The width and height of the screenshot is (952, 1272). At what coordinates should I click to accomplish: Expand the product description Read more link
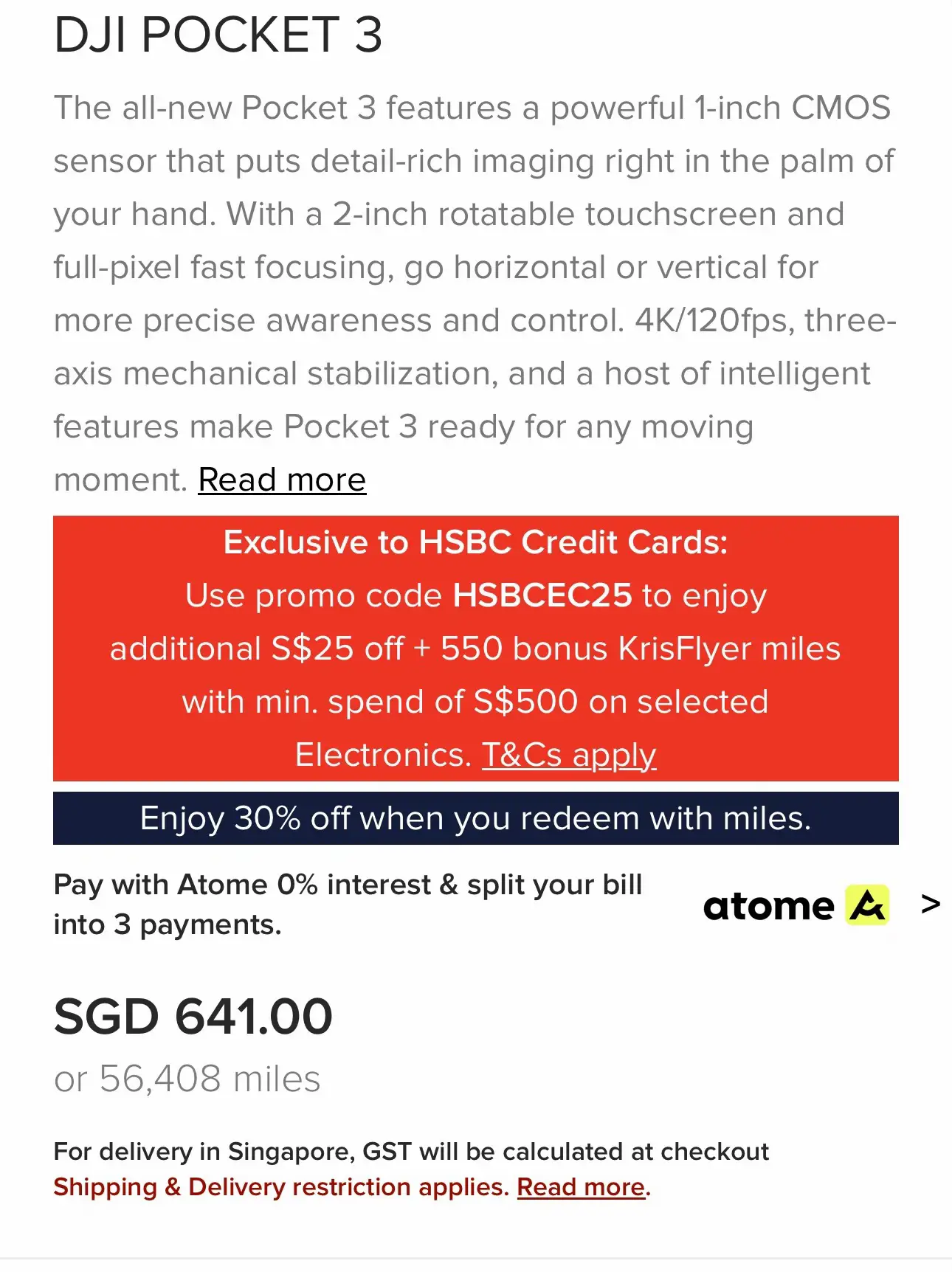pyautogui.click(x=282, y=480)
